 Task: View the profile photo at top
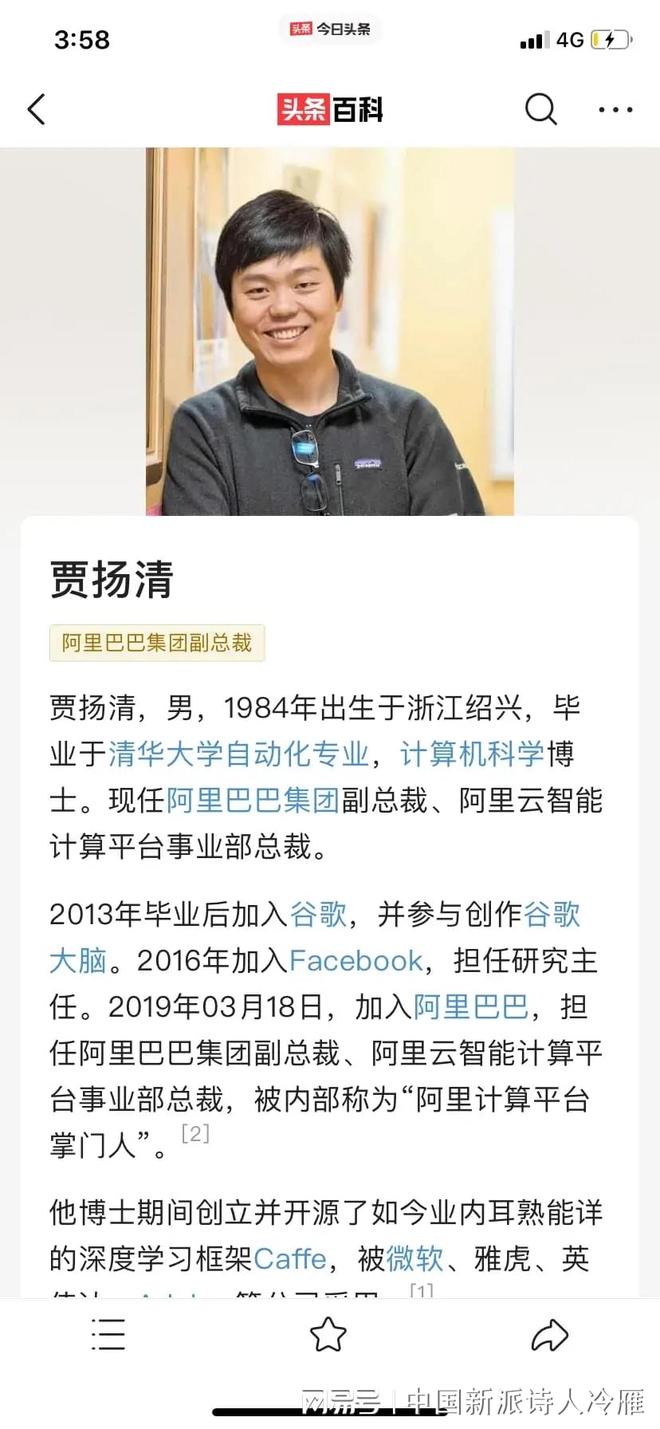pos(329,331)
